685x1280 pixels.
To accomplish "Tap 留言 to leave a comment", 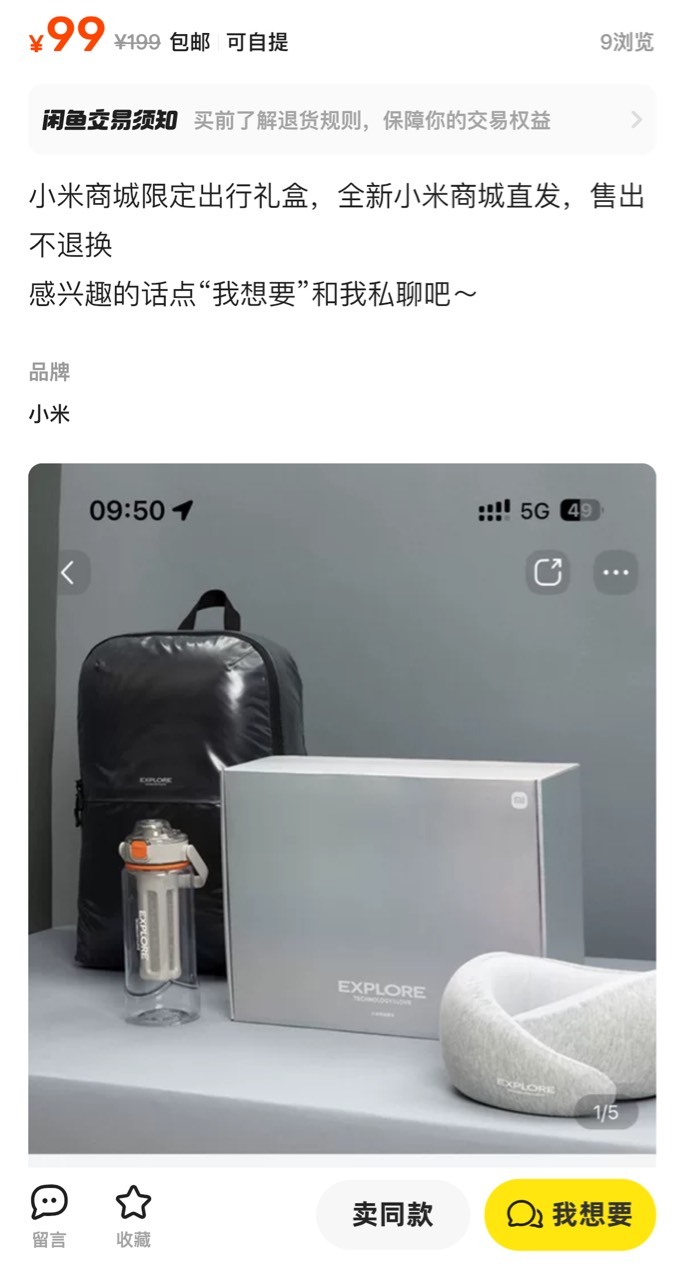I will pyautogui.click(x=49, y=1216).
